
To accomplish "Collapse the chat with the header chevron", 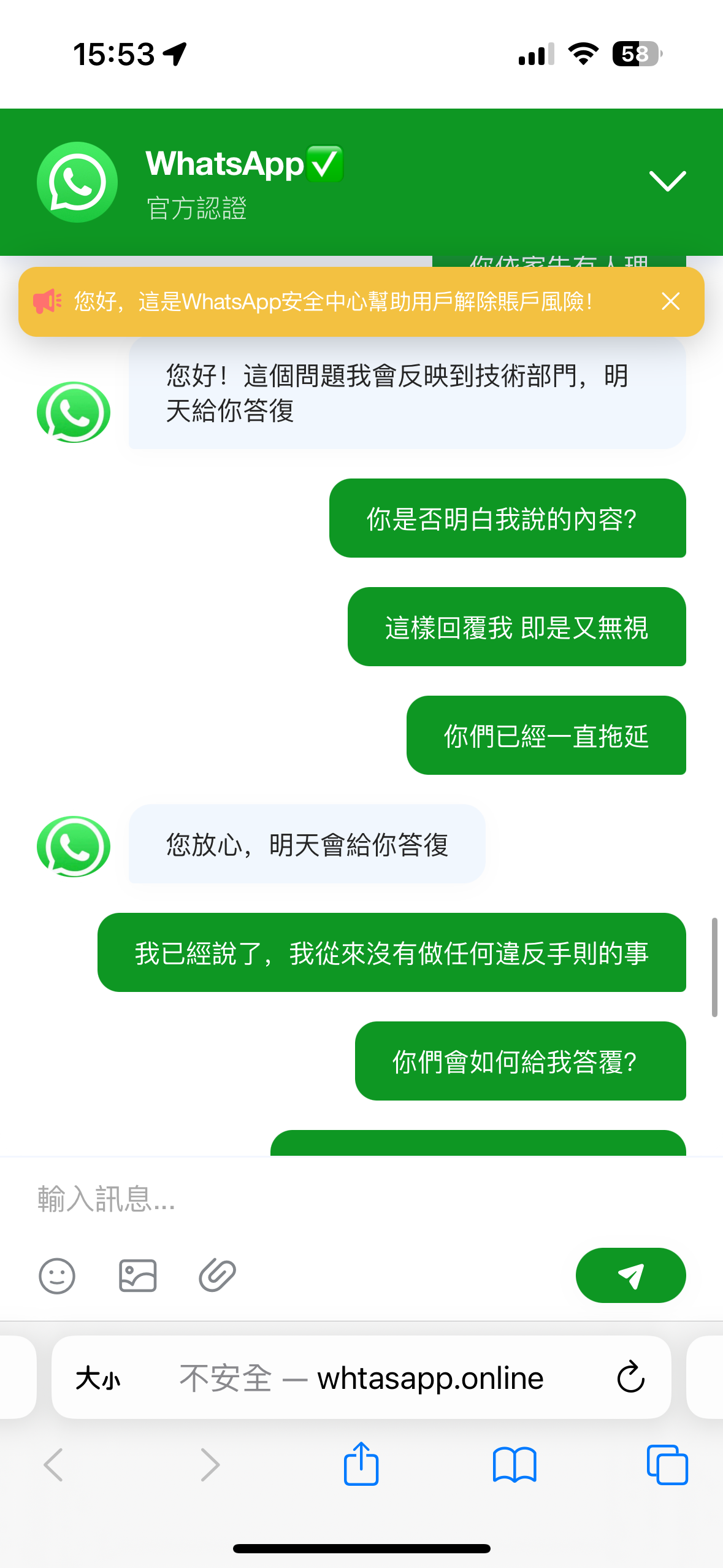I will (x=667, y=181).
